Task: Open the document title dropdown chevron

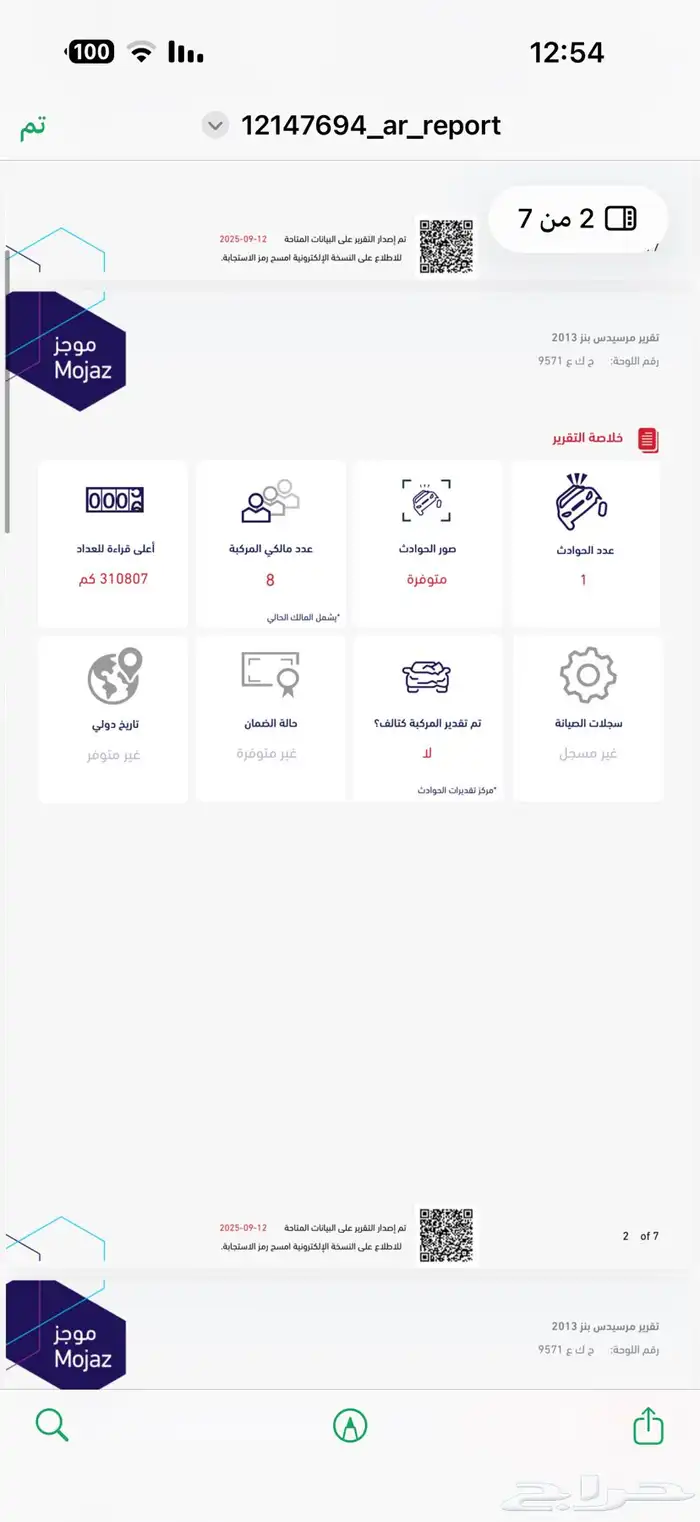Action: [x=215, y=126]
